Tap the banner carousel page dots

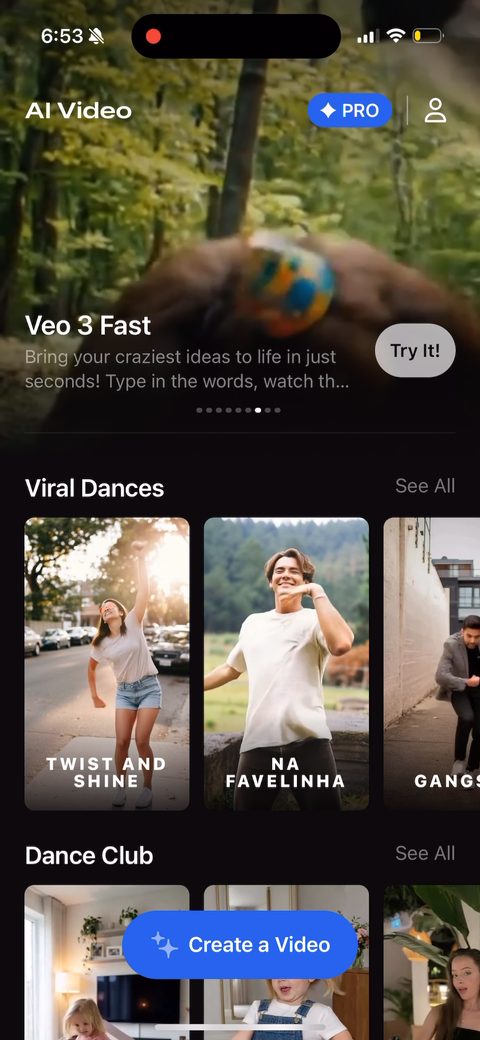pos(239,410)
